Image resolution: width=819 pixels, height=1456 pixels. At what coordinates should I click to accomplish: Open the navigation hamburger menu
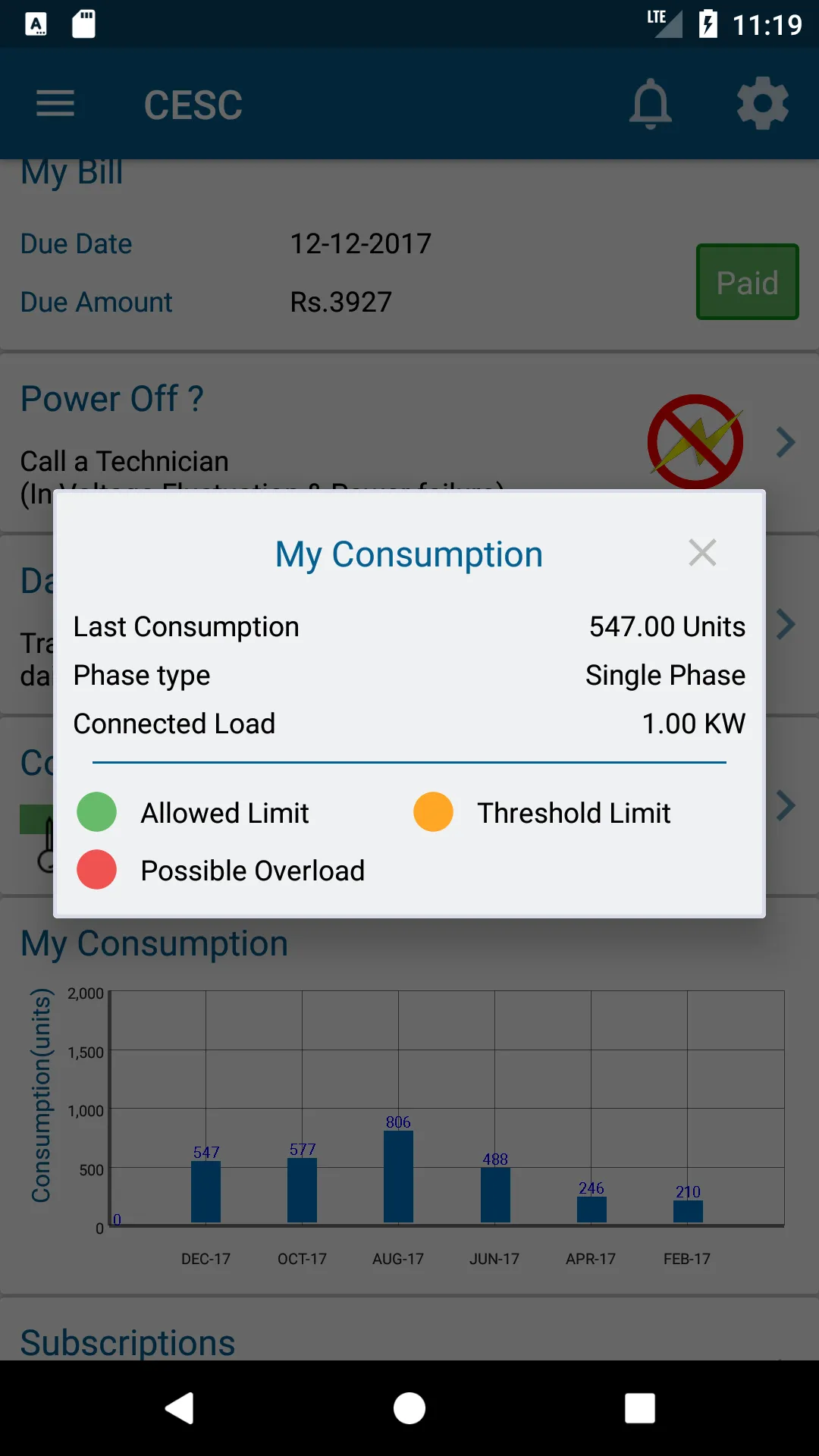point(55,103)
